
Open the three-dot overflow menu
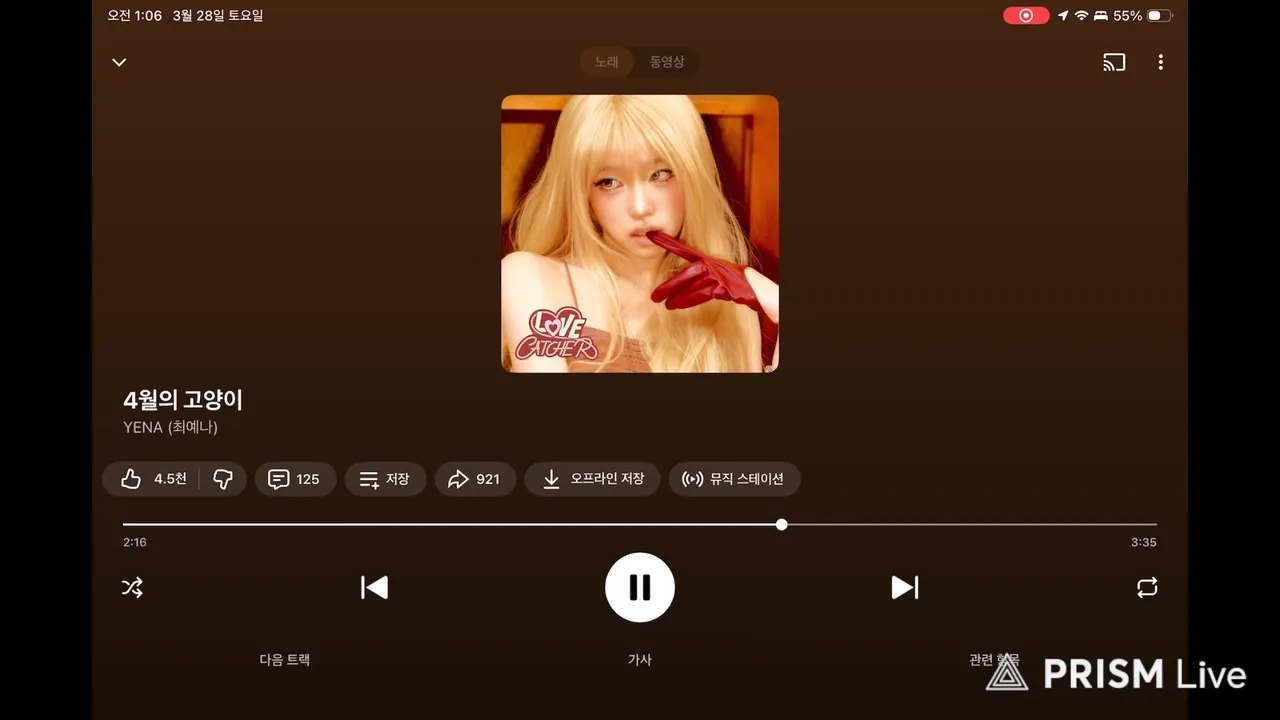(1160, 62)
